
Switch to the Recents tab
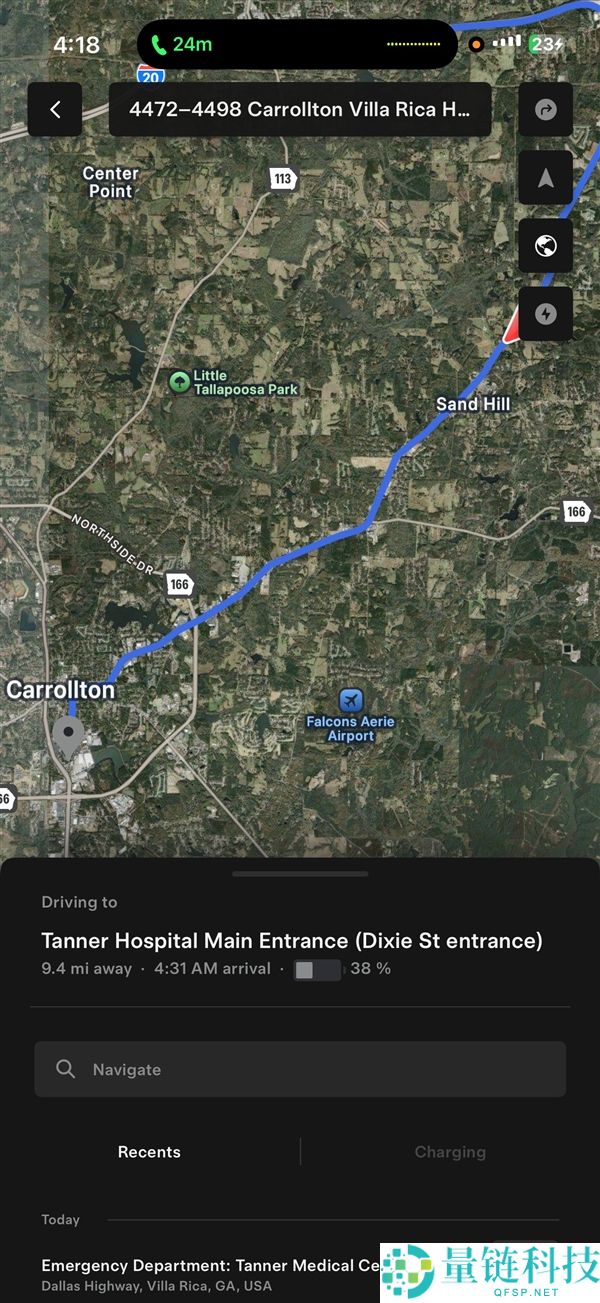149,1152
